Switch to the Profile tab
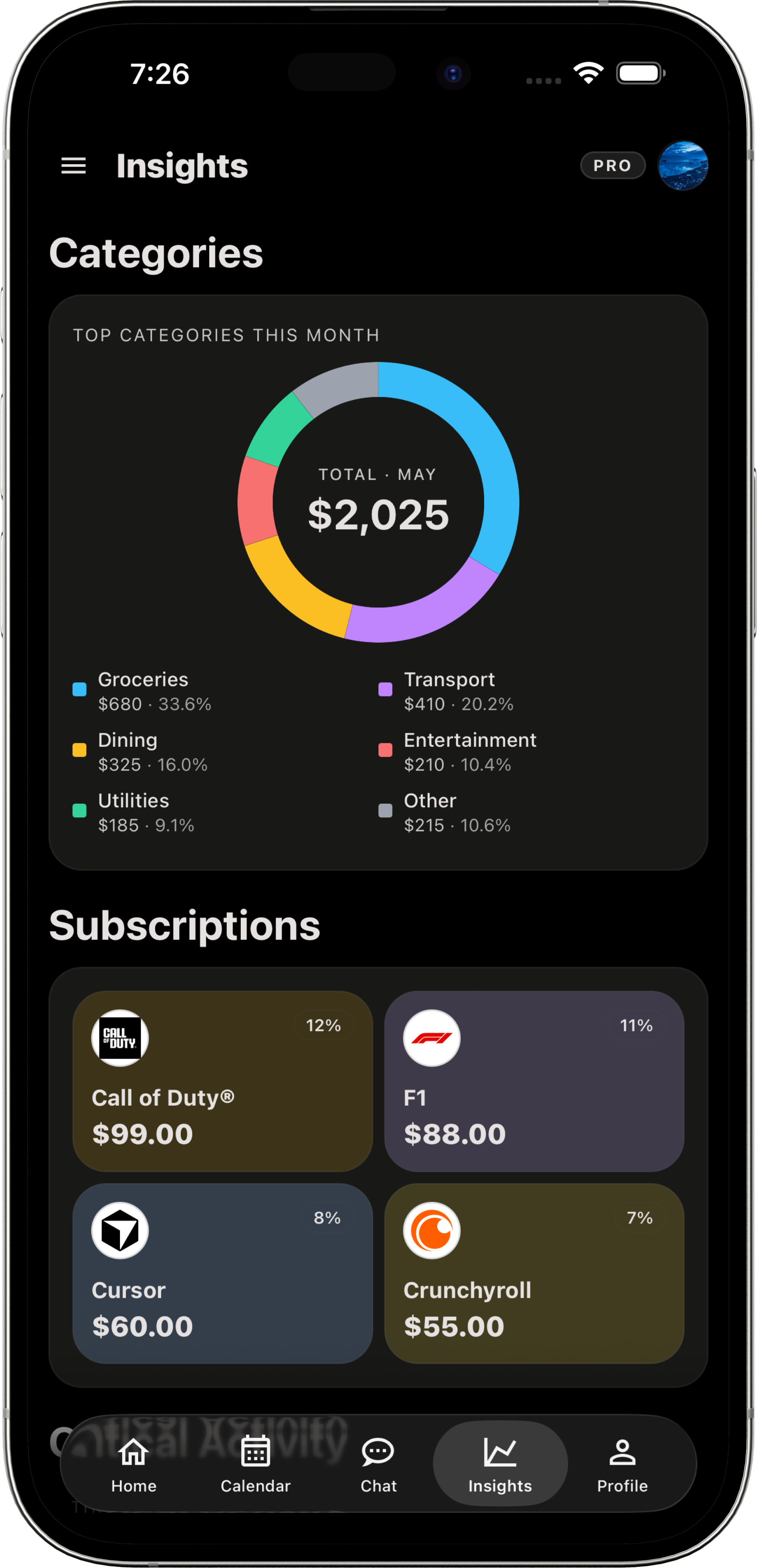The image size is (757, 1568). tap(622, 1464)
